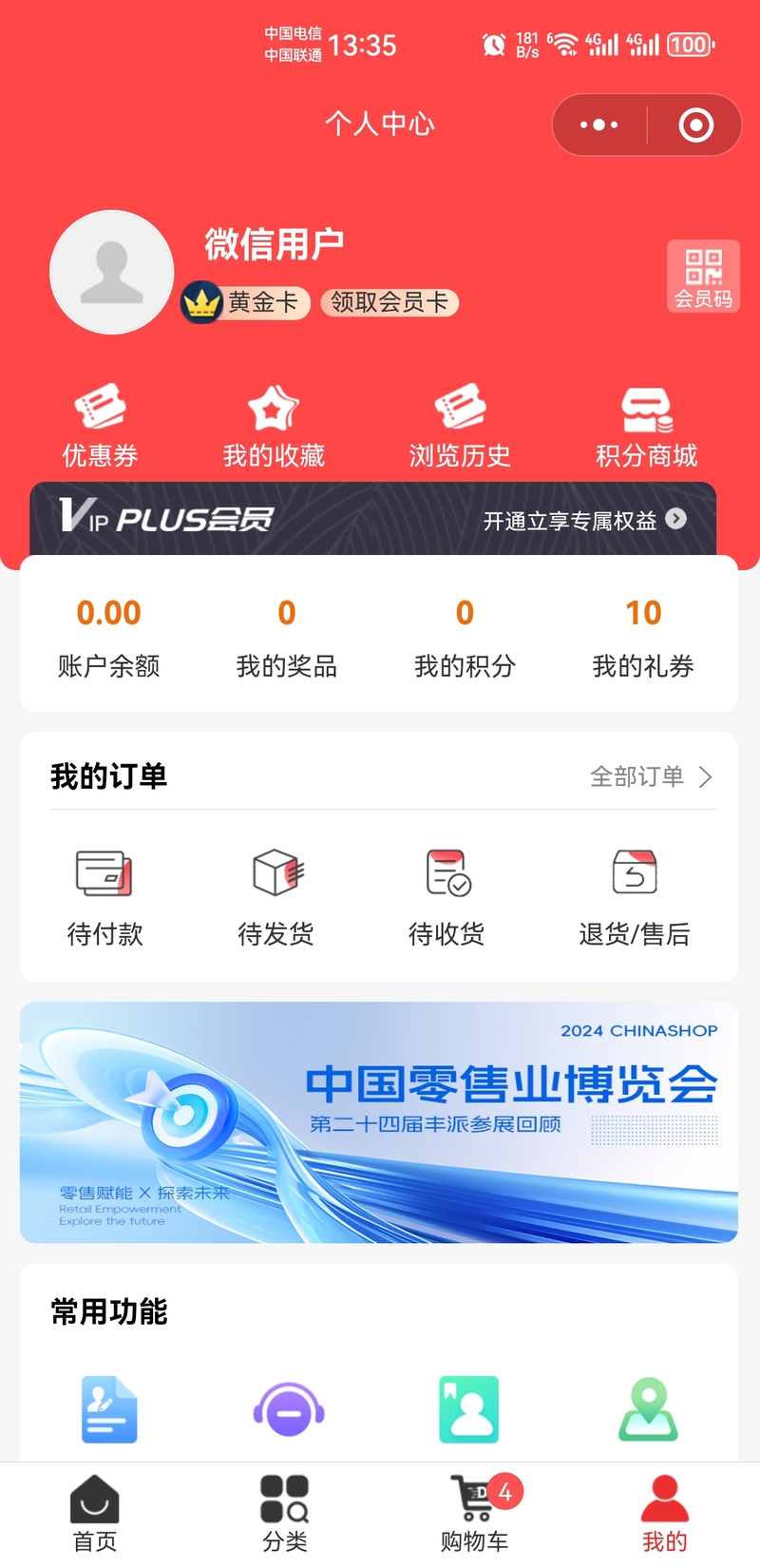Go to 积分商城 points mall
760x1568 pixels.
point(646,426)
